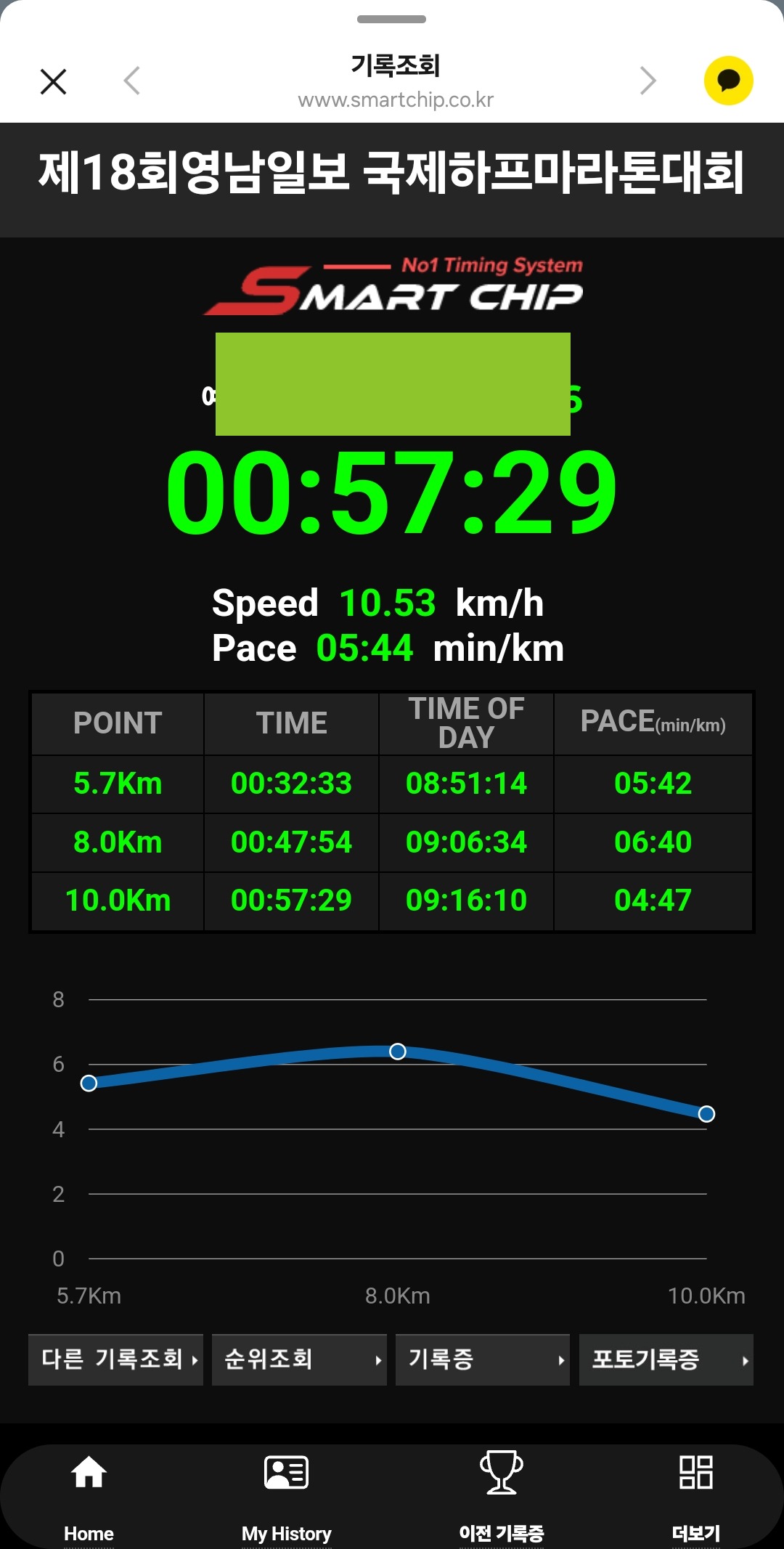Close the in-app browser with X
Image resolution: width=784 pixels, height=1549 pixels.
point(53,81)
